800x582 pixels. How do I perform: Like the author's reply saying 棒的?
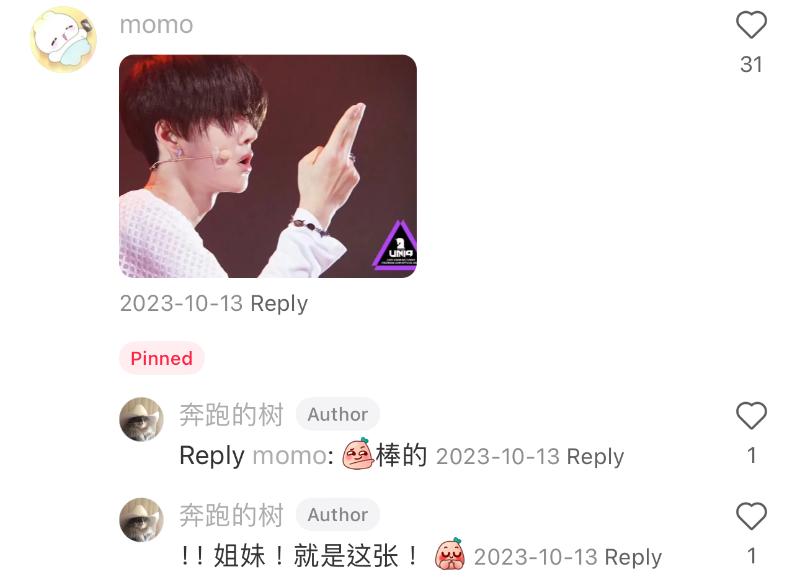click(751, 416)
